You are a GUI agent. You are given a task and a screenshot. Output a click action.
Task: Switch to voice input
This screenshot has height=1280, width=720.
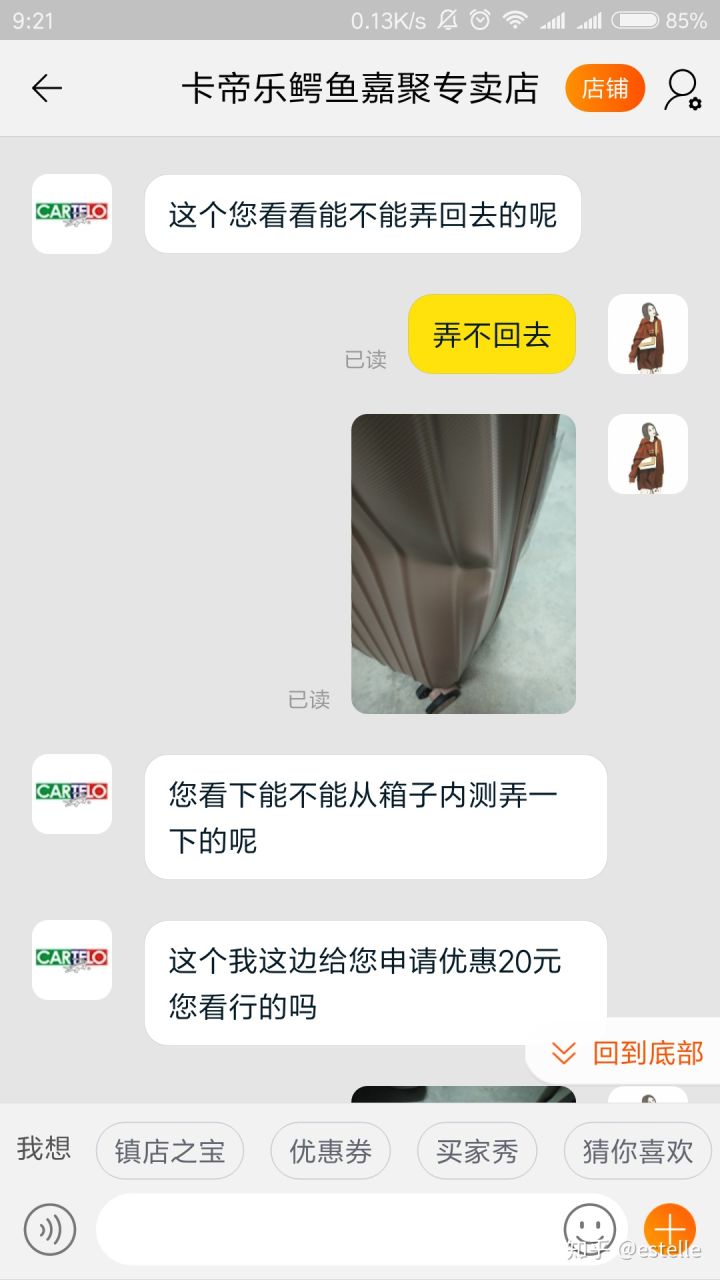click(50, 1229)
